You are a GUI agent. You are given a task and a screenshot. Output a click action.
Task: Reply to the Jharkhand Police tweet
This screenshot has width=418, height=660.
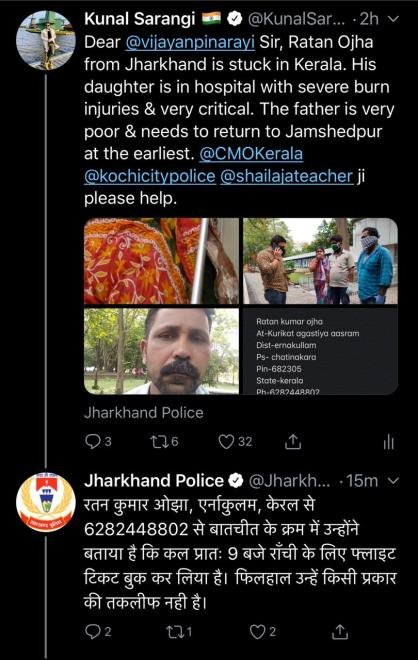coord(98,631)
